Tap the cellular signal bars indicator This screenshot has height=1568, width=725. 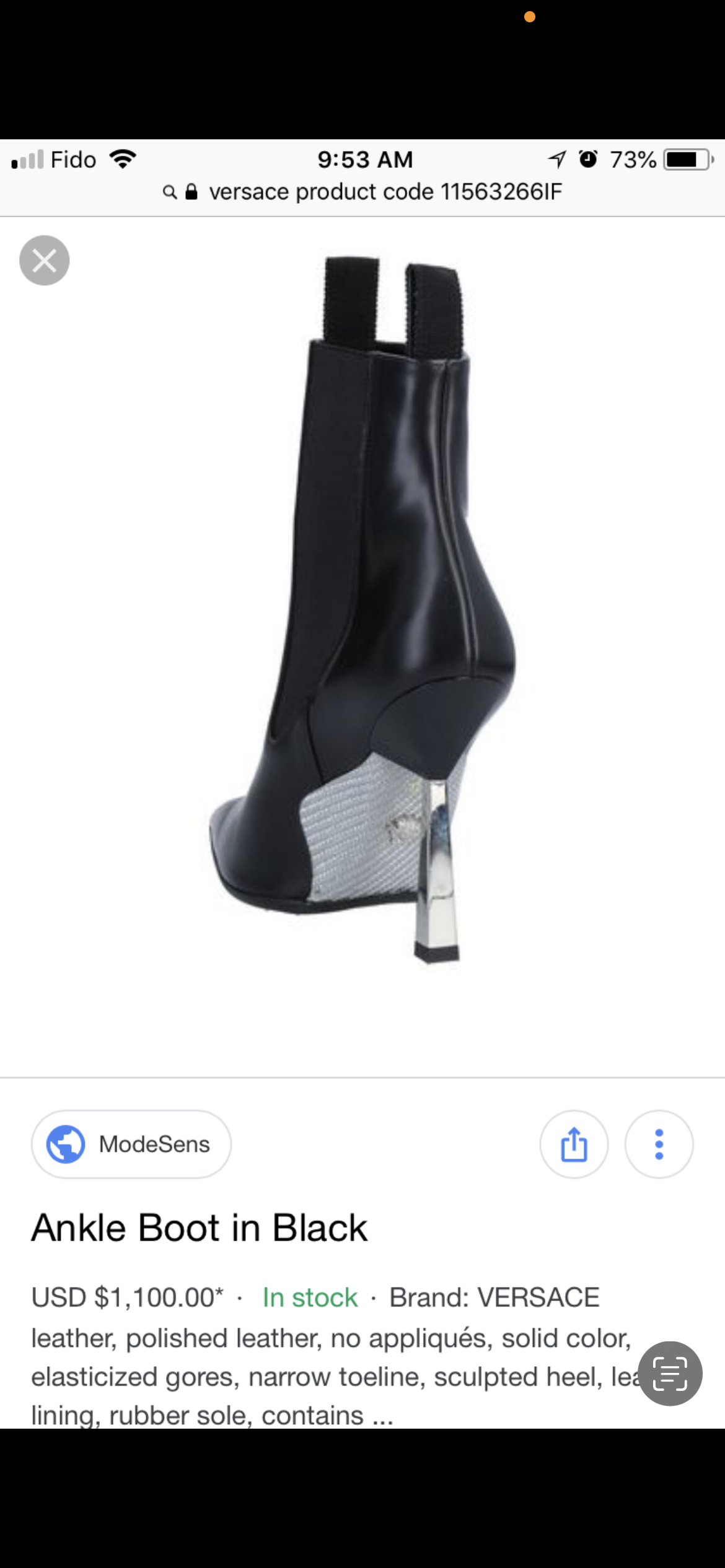(x=27, y=159)
